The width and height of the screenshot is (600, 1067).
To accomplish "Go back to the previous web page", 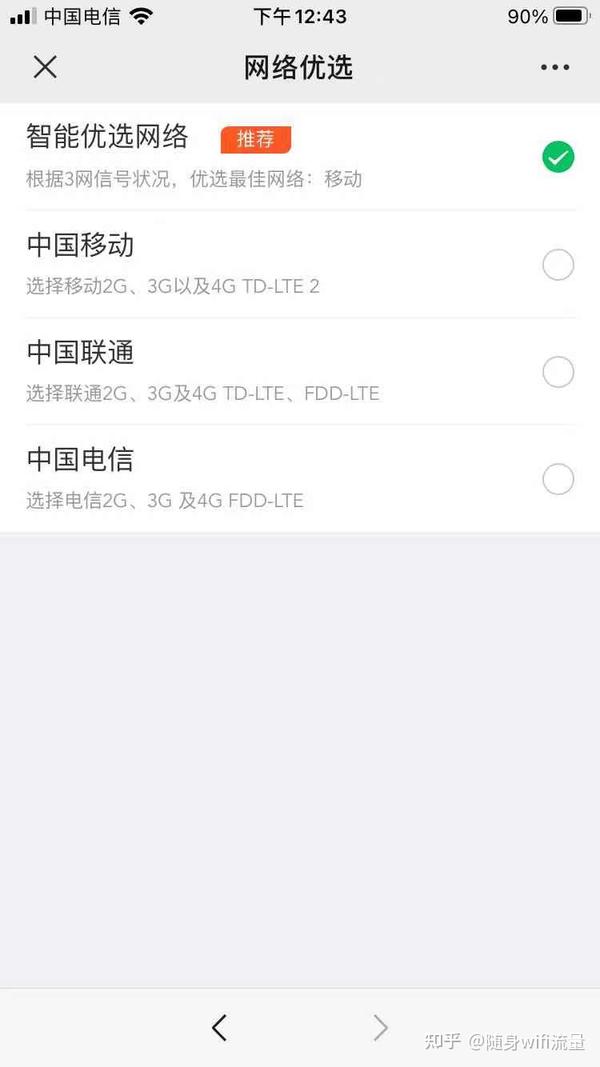I will coord(219,1028).
